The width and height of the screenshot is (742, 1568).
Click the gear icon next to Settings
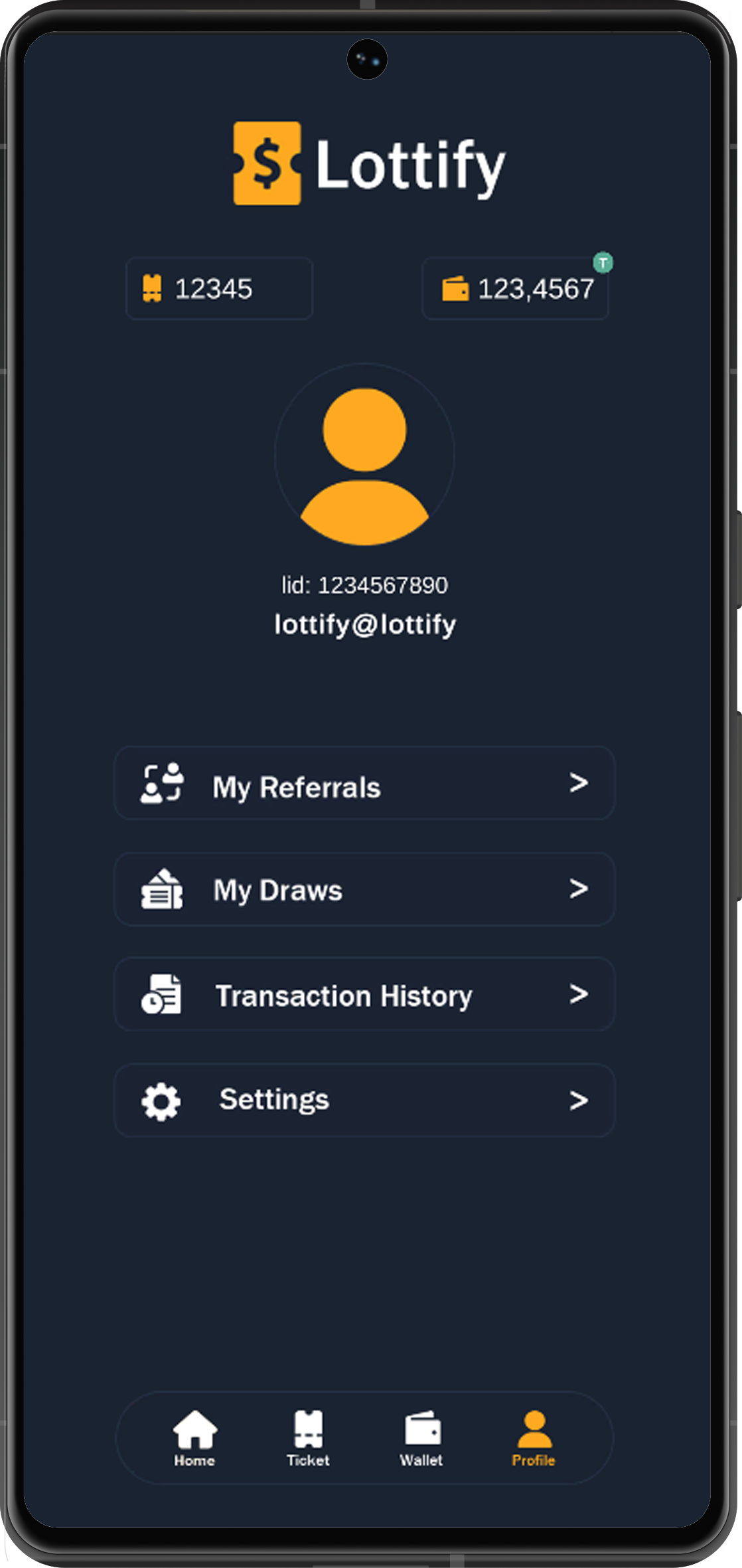click(x=161, y=1100)
